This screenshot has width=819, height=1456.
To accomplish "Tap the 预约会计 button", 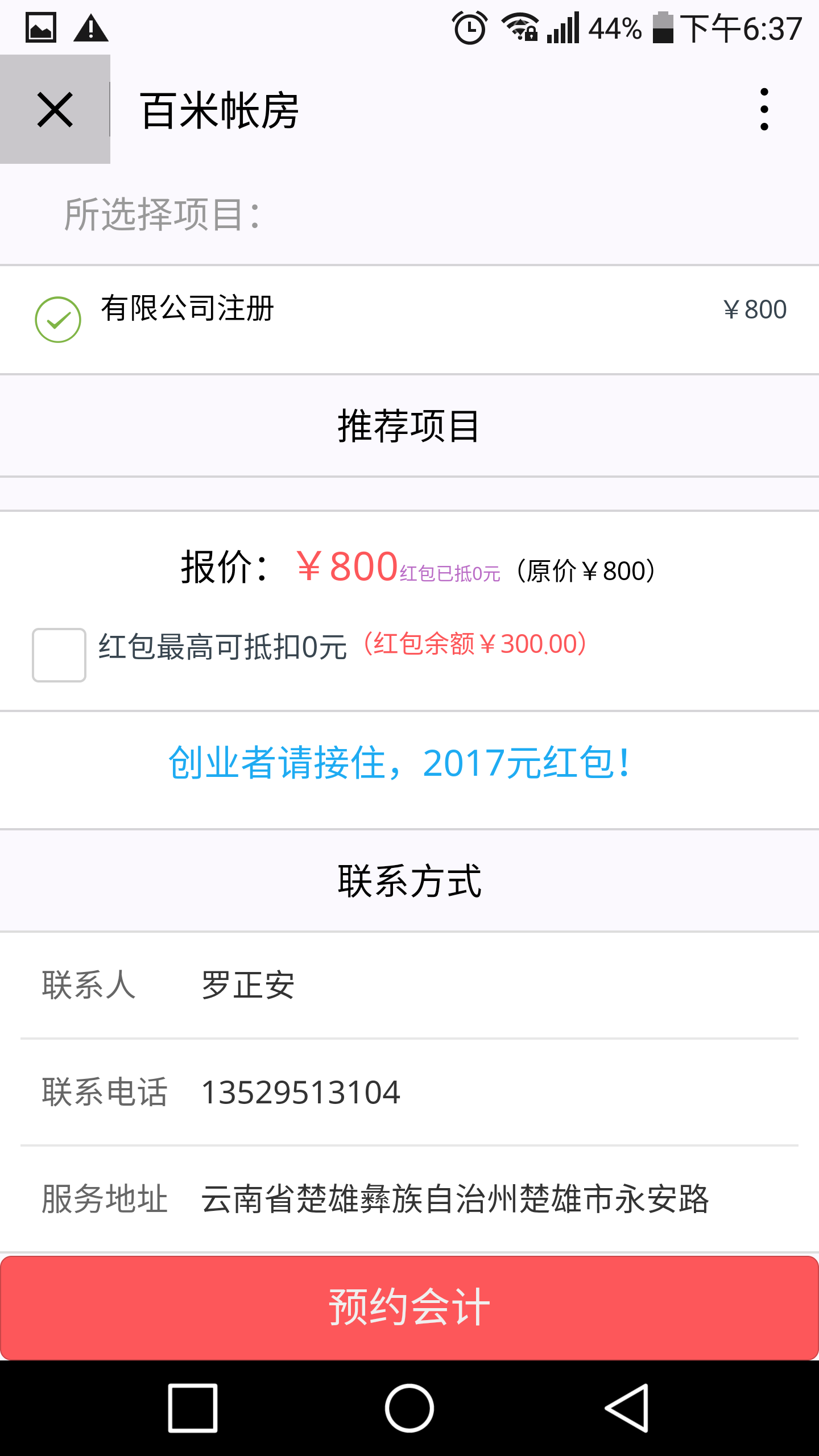I will (409, 1308).
